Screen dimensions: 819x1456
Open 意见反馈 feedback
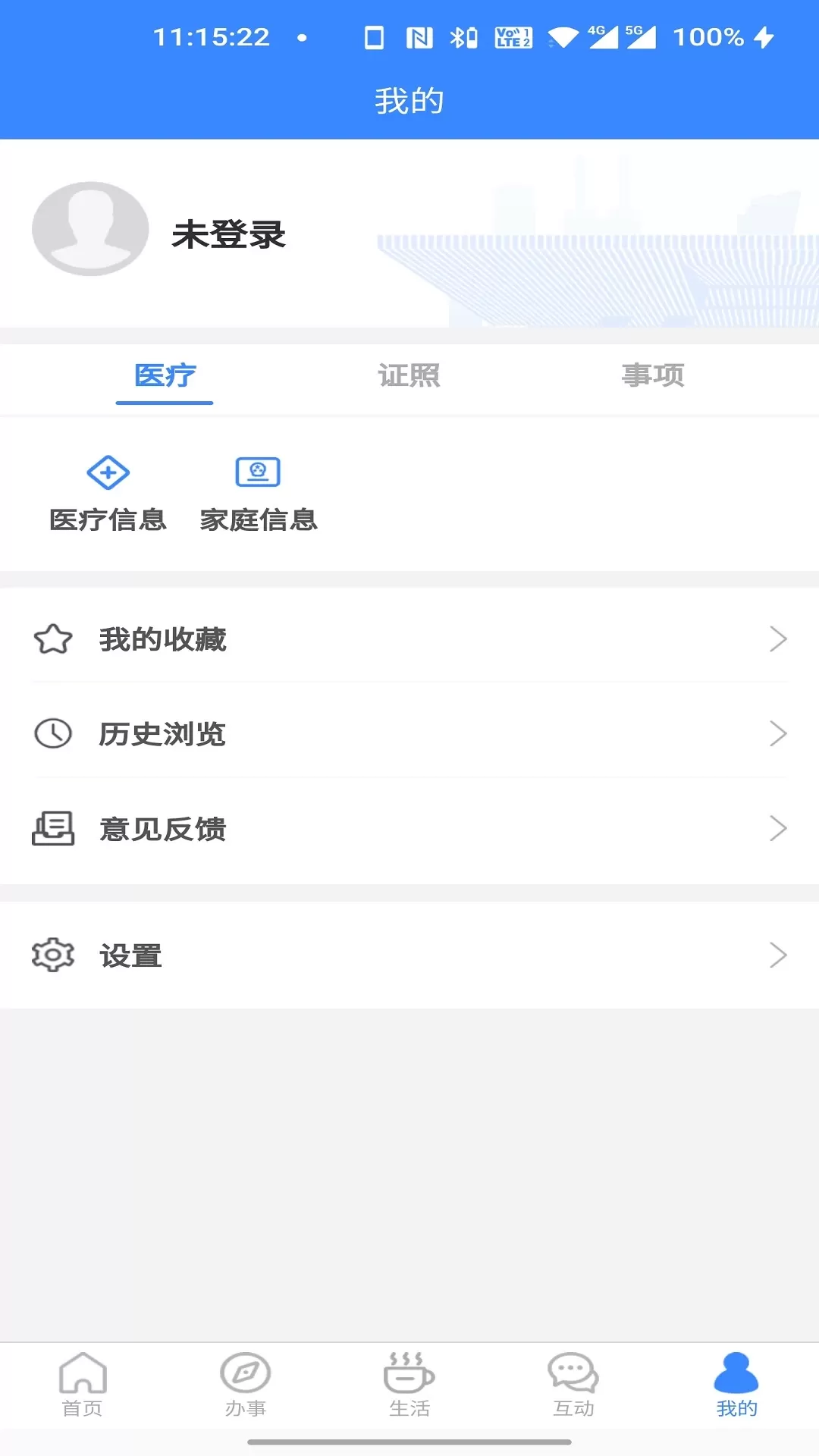pyautogui.click(x=409, y=829)
